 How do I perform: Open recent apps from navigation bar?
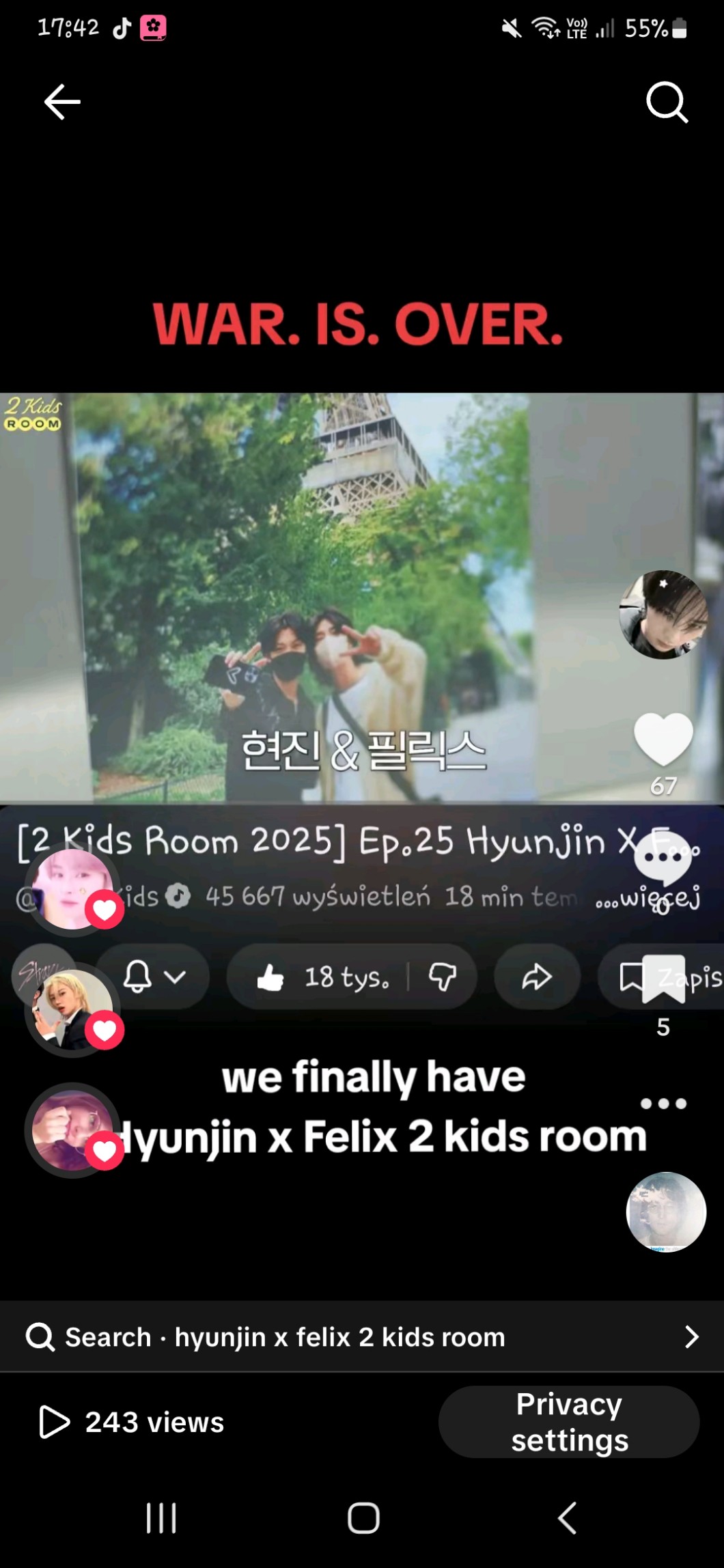point(161,1518)
